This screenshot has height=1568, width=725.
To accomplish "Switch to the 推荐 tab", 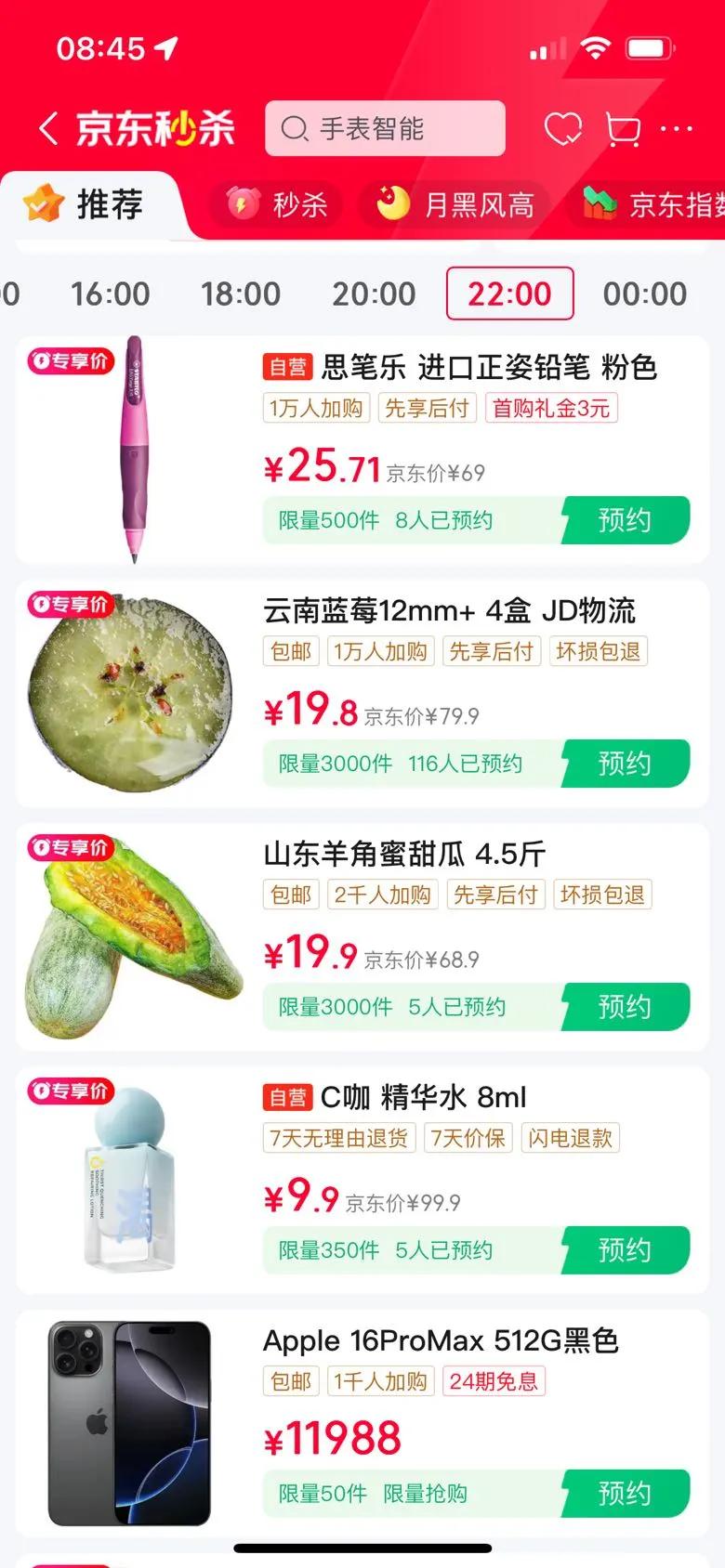I will (x=93, y=203).
